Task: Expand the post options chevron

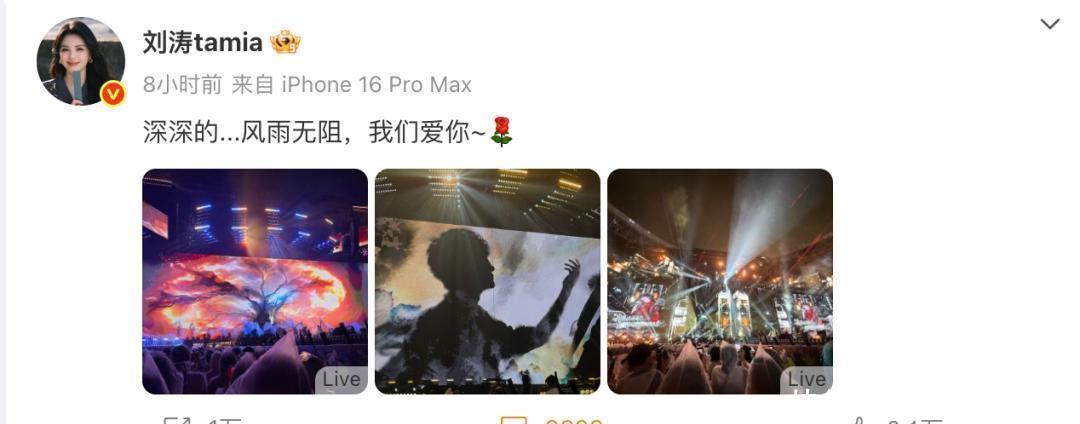Action: coord(1049,24)
